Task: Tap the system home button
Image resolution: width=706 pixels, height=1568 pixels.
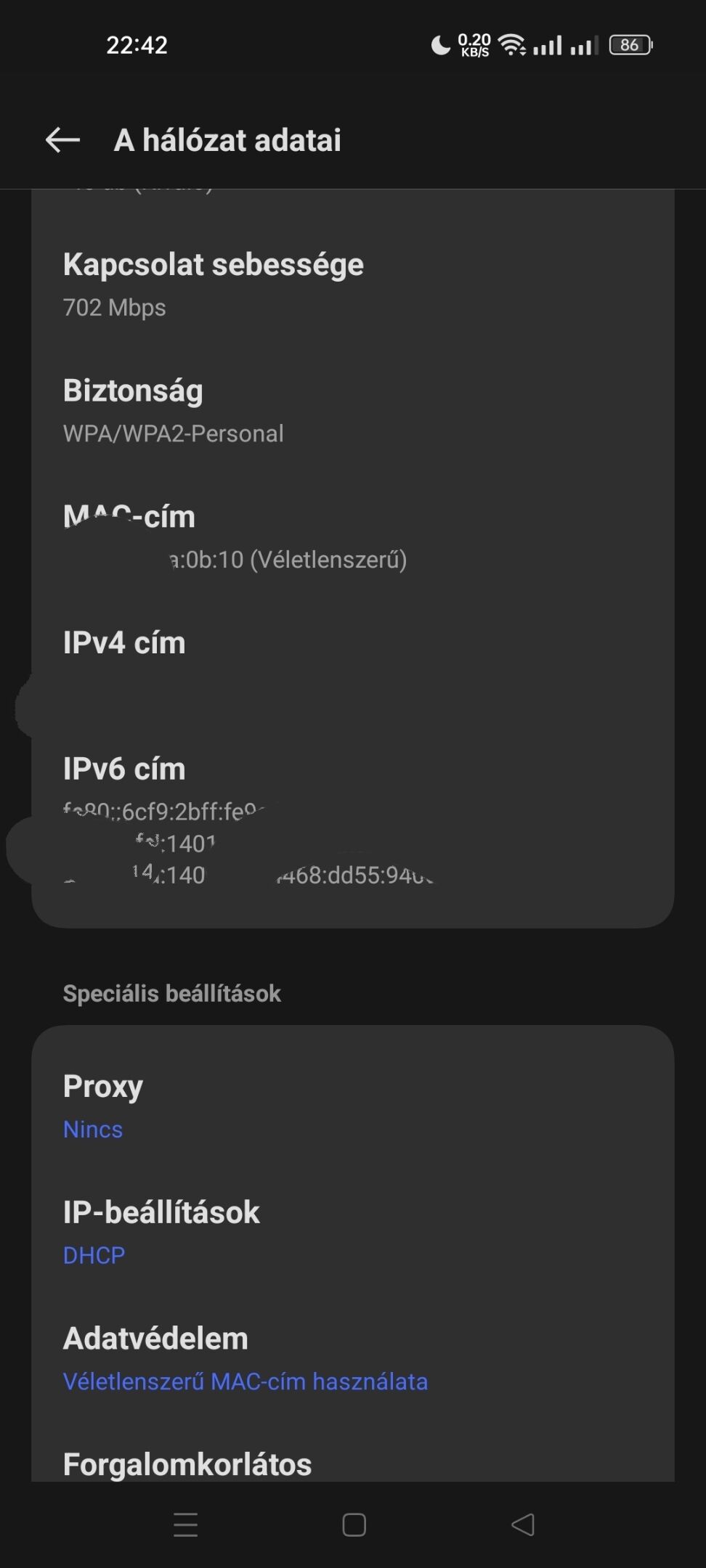Action: tap(354, 1524)
